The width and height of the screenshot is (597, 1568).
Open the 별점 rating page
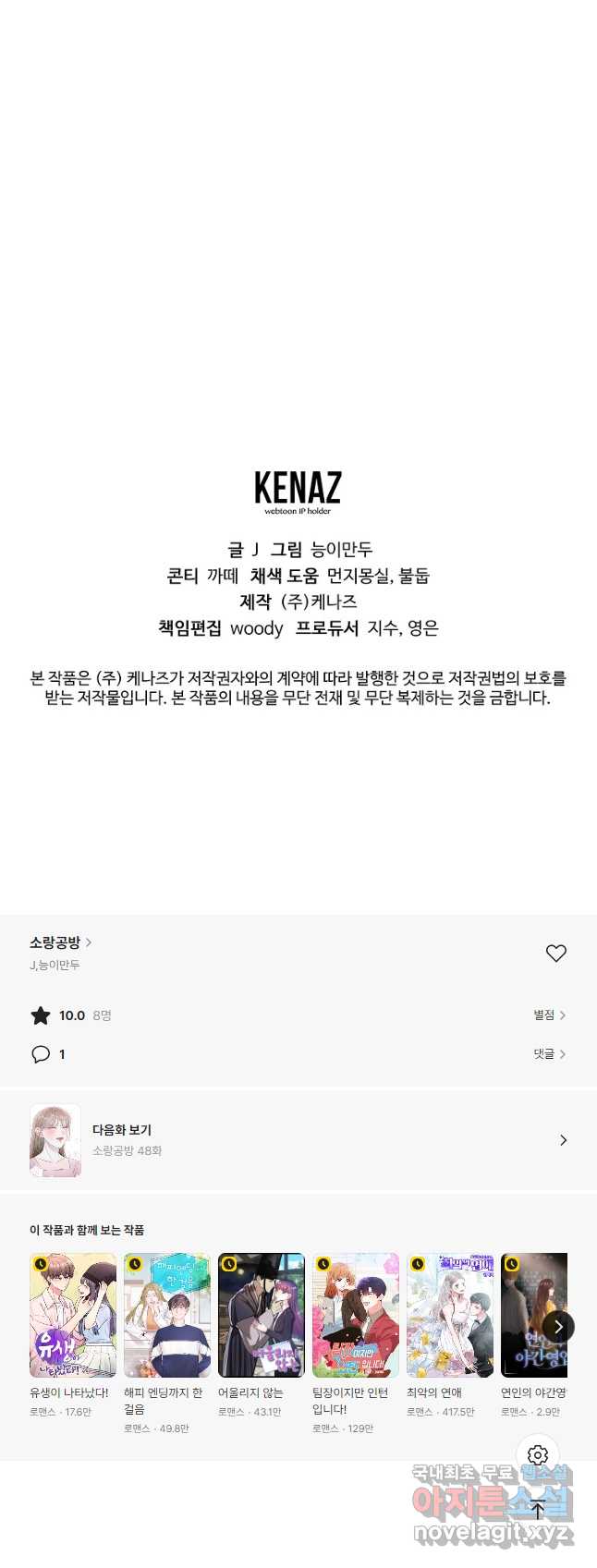click(x=549, y=1015)
